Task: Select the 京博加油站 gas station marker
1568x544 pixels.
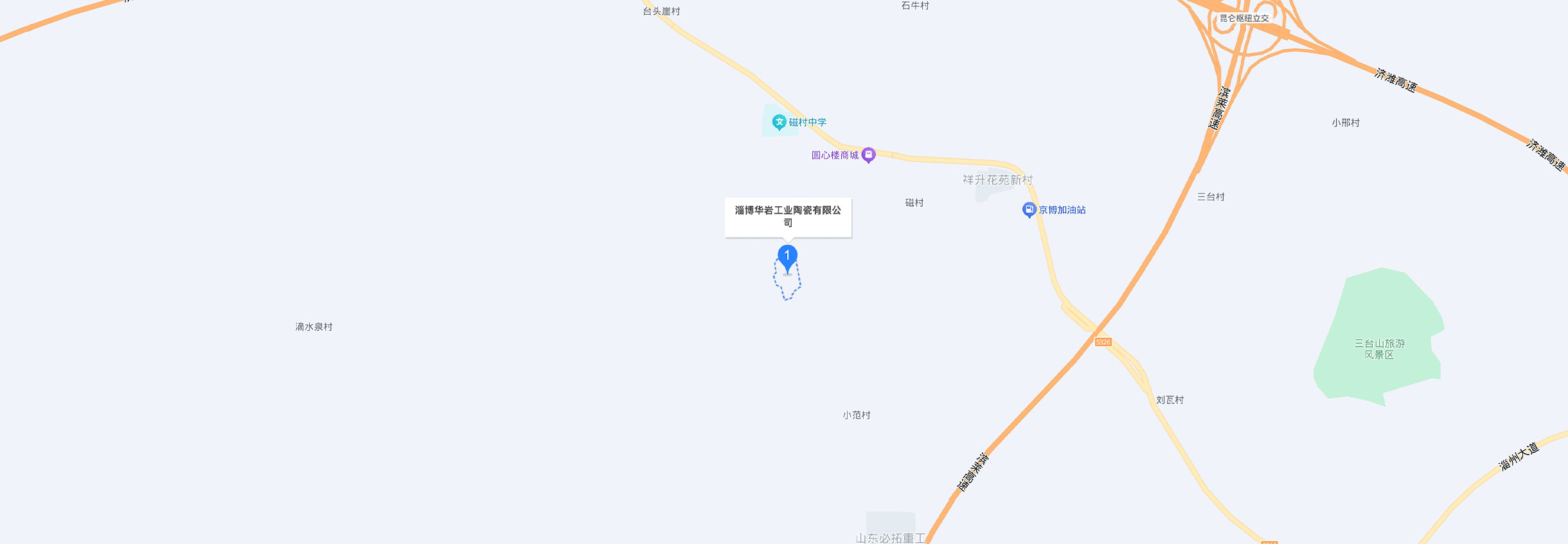Action: 1029,209
